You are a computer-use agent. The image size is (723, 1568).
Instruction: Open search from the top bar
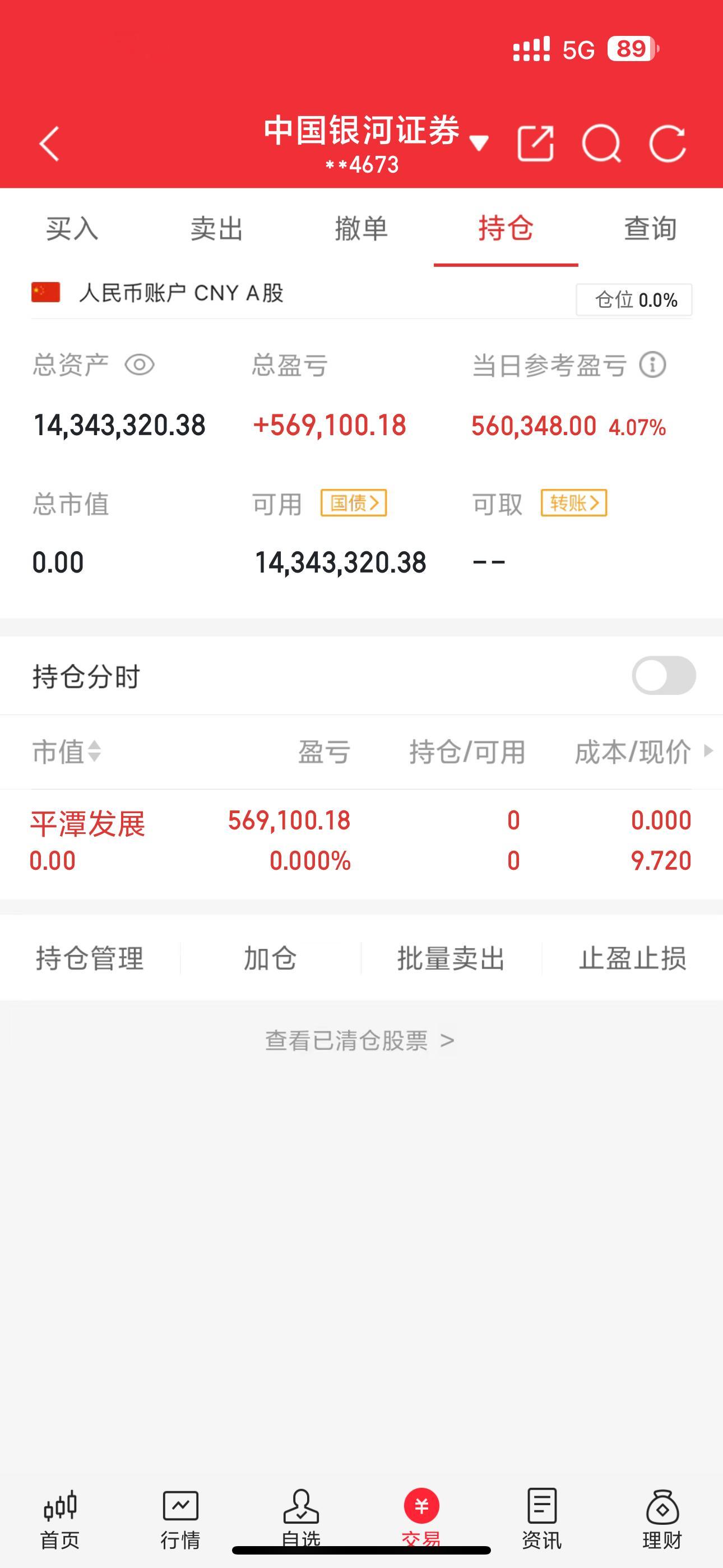pos(601,142)
